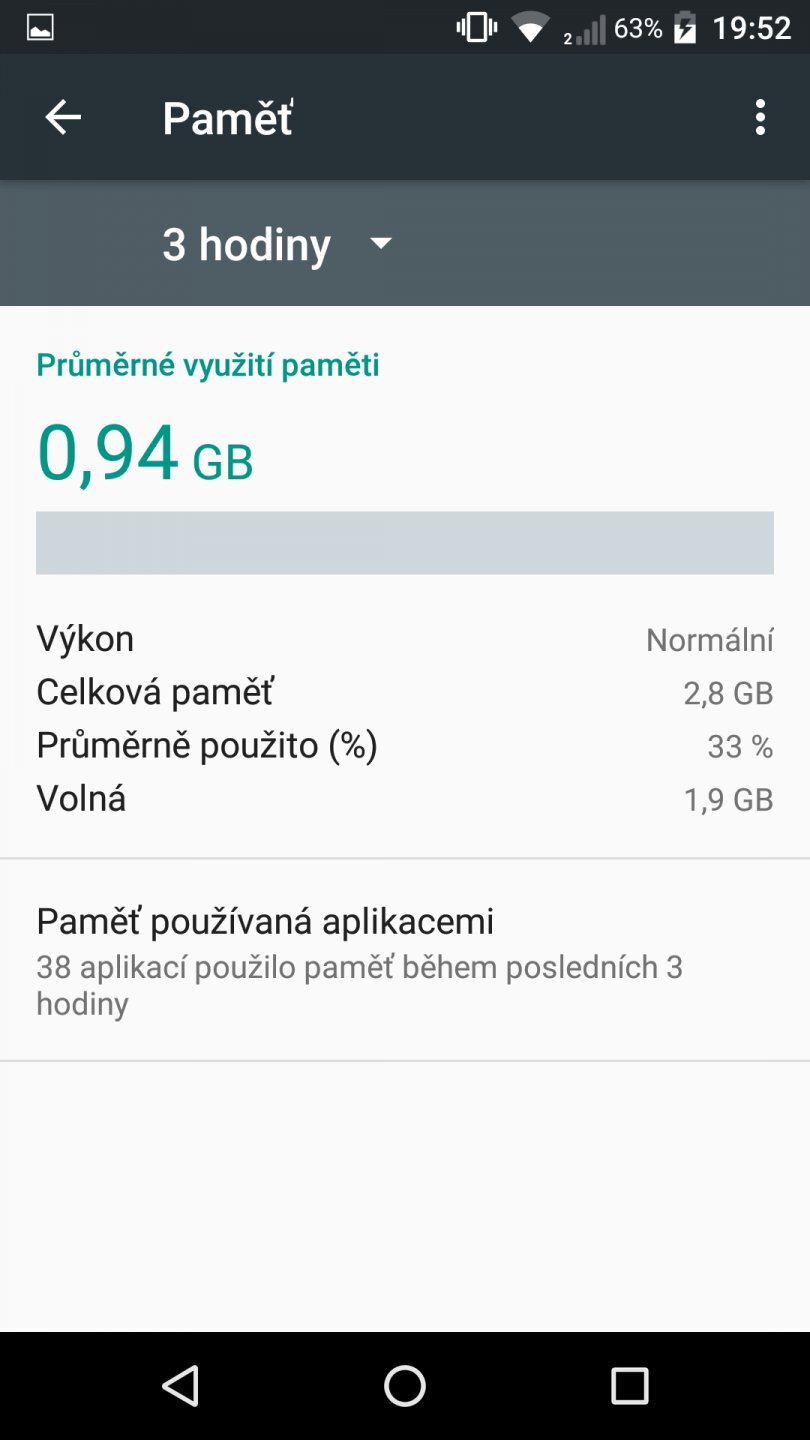
Task: Tap the Celková paměť entry
Action: 405,691
